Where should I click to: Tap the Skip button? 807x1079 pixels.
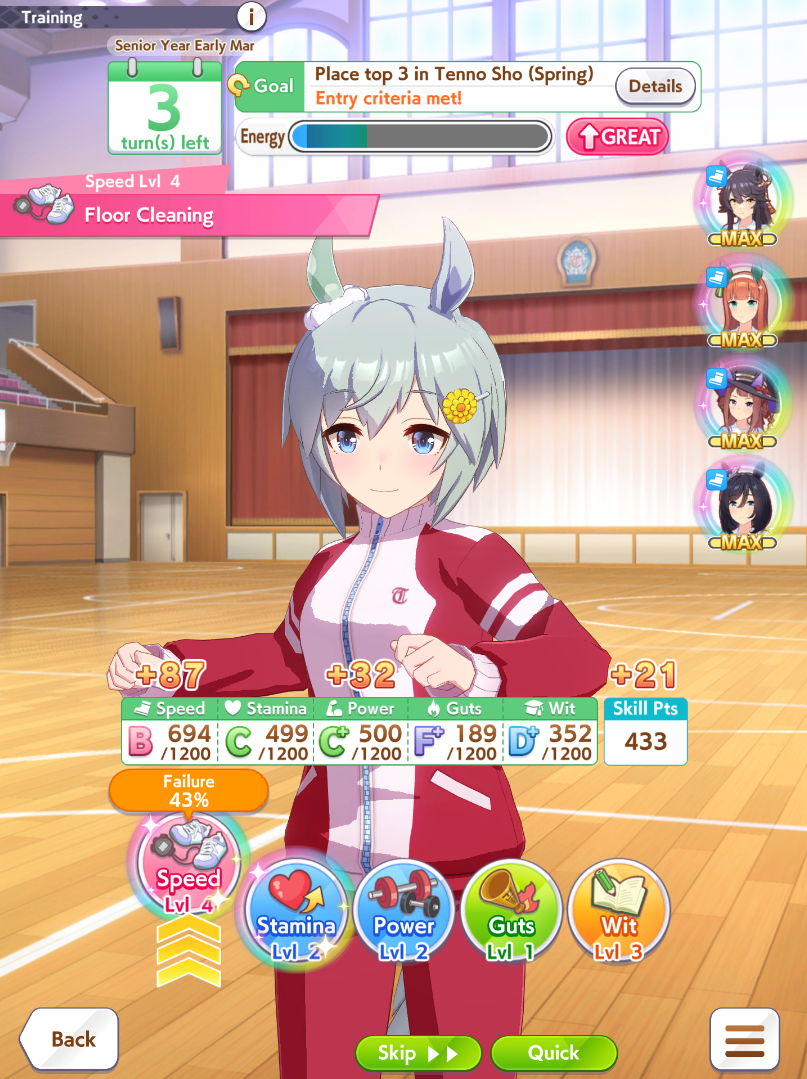[x=418, y=1053]
